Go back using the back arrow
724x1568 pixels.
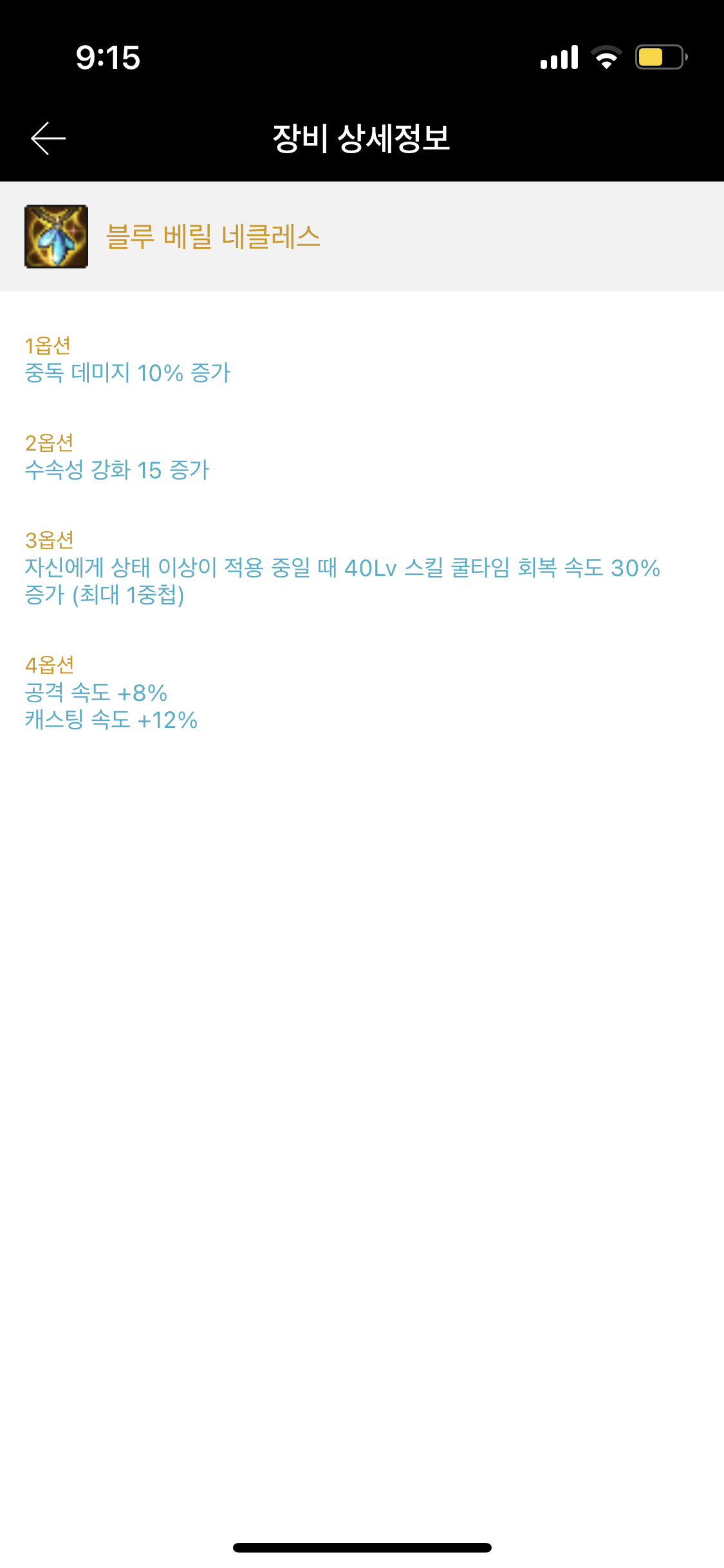point(48,138)
